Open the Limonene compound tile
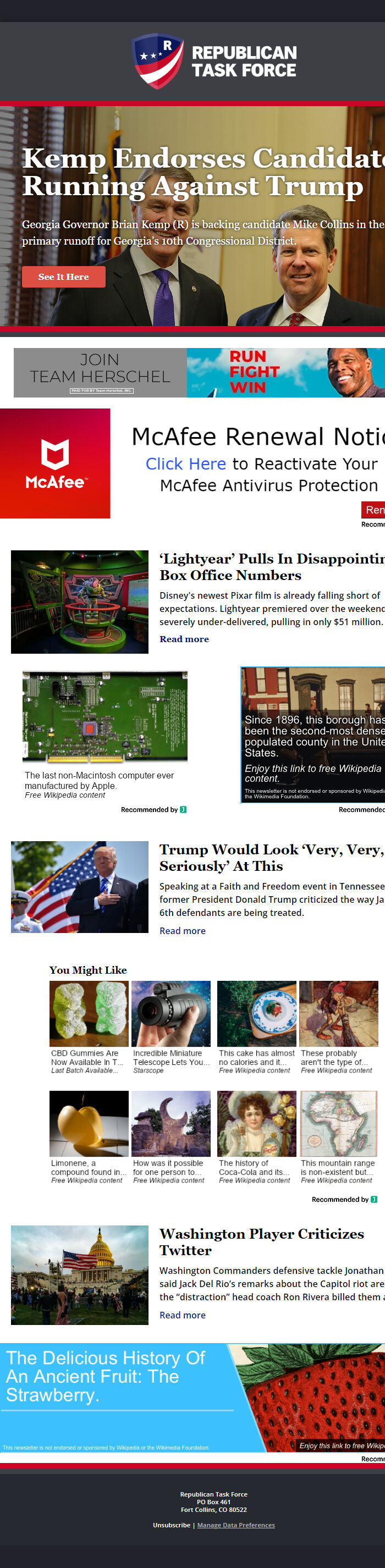The width and height of the screenshot is (385, 1568). [89, 1136]
